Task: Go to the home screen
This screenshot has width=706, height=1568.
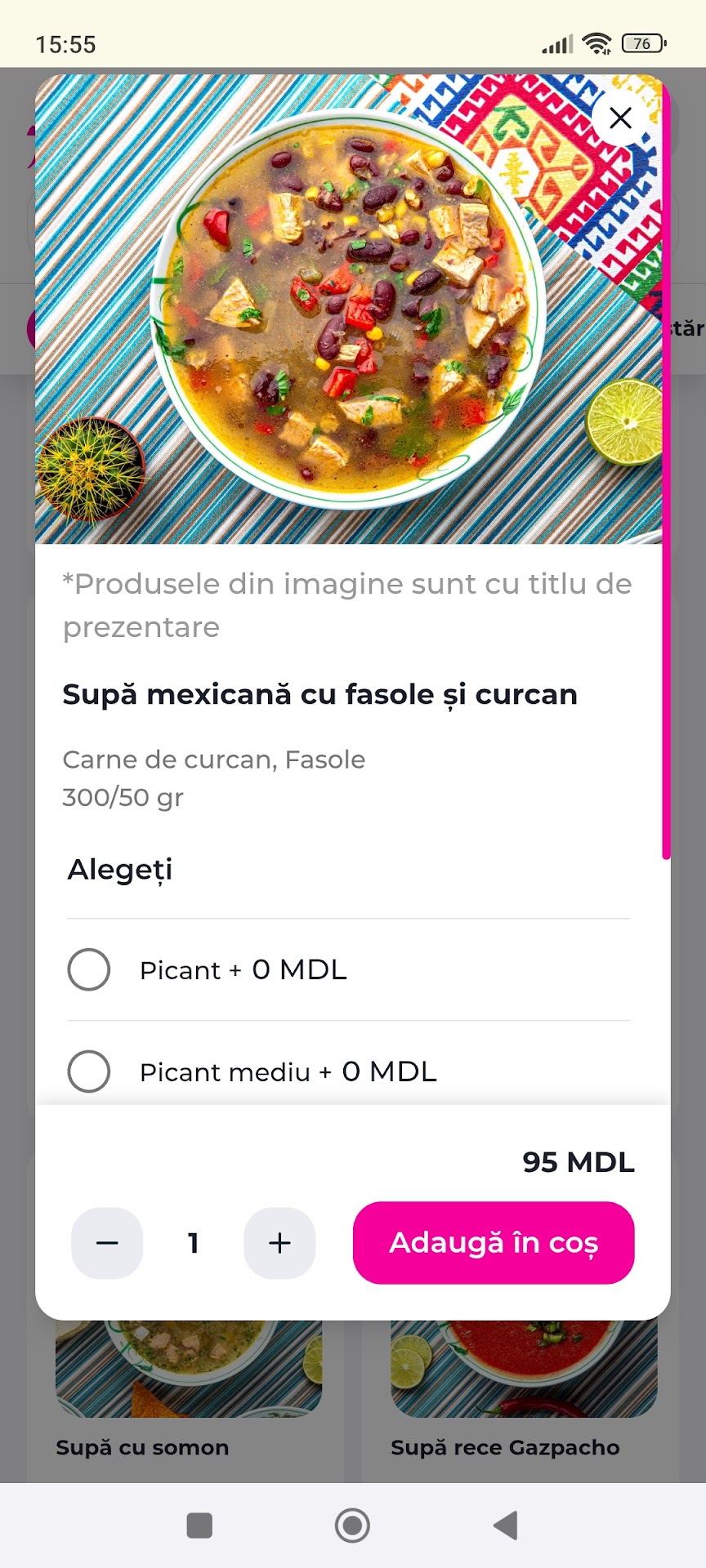Action: tap(352, 1525)
